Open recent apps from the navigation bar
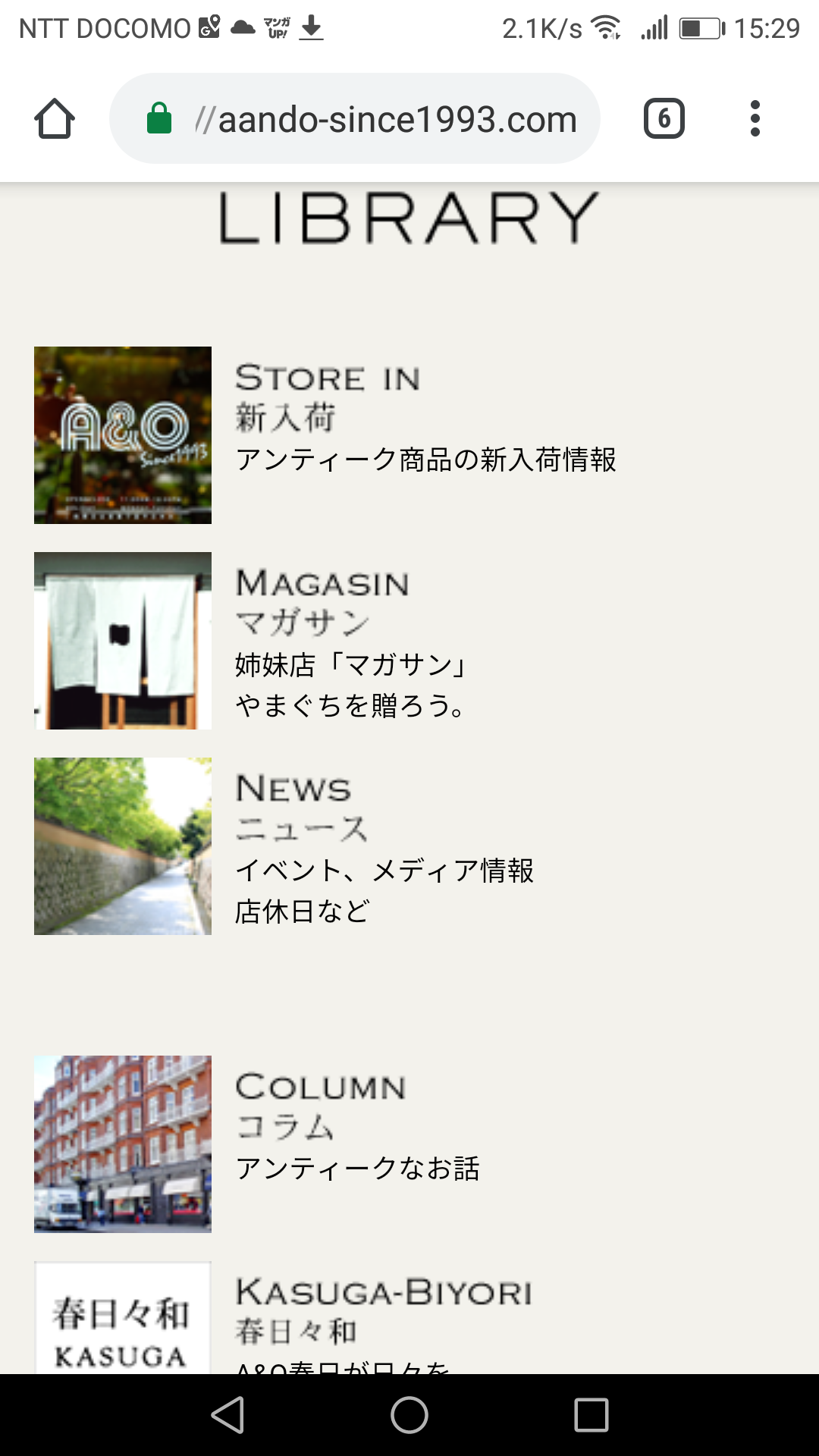This screenshot has height=1456, width=819. click(591, 1415)
